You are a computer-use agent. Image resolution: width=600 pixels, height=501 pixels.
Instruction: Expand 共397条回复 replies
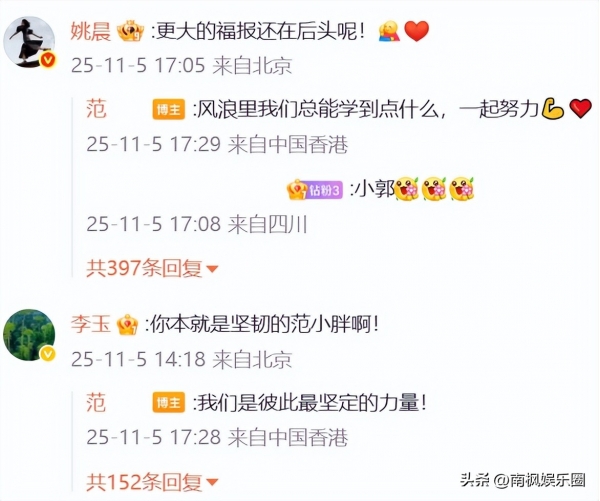coord(152,268)
